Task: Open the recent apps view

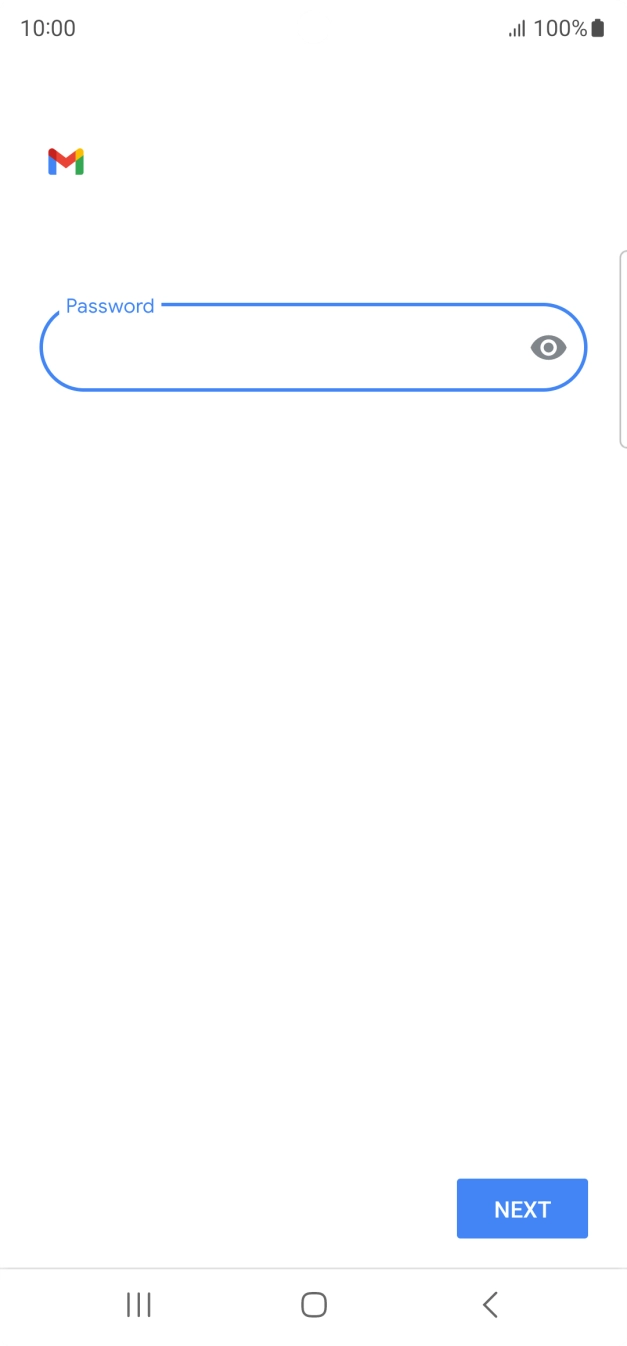Action: tap(138, 1304)
